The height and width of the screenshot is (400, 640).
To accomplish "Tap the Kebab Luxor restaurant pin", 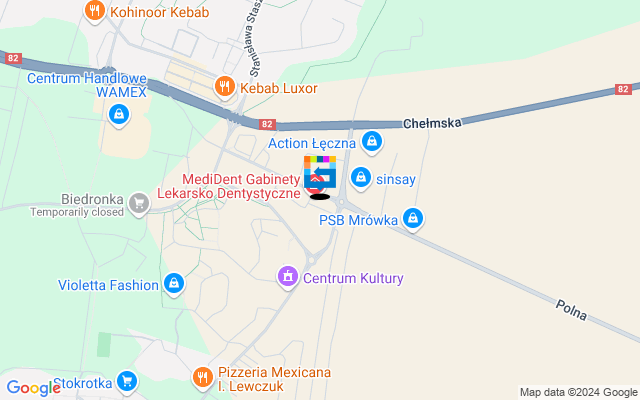I will tap(224, 87).
